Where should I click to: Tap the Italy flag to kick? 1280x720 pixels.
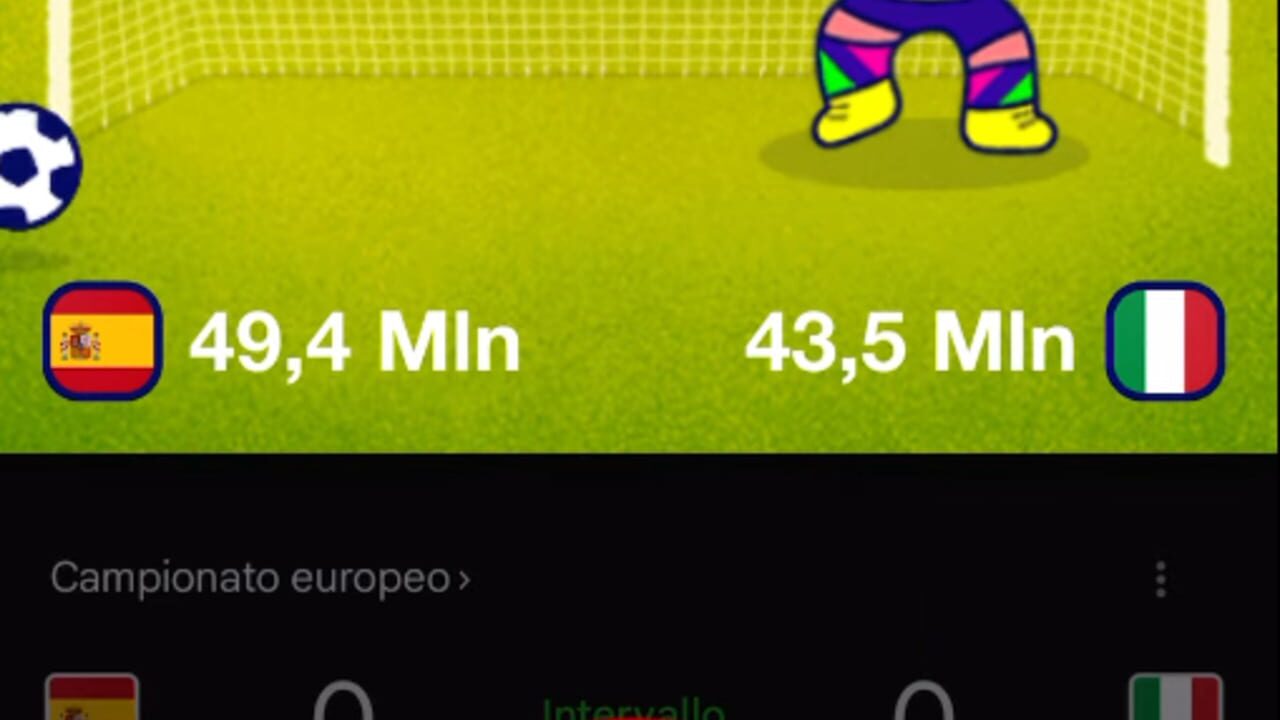(x=1165, y=341)
